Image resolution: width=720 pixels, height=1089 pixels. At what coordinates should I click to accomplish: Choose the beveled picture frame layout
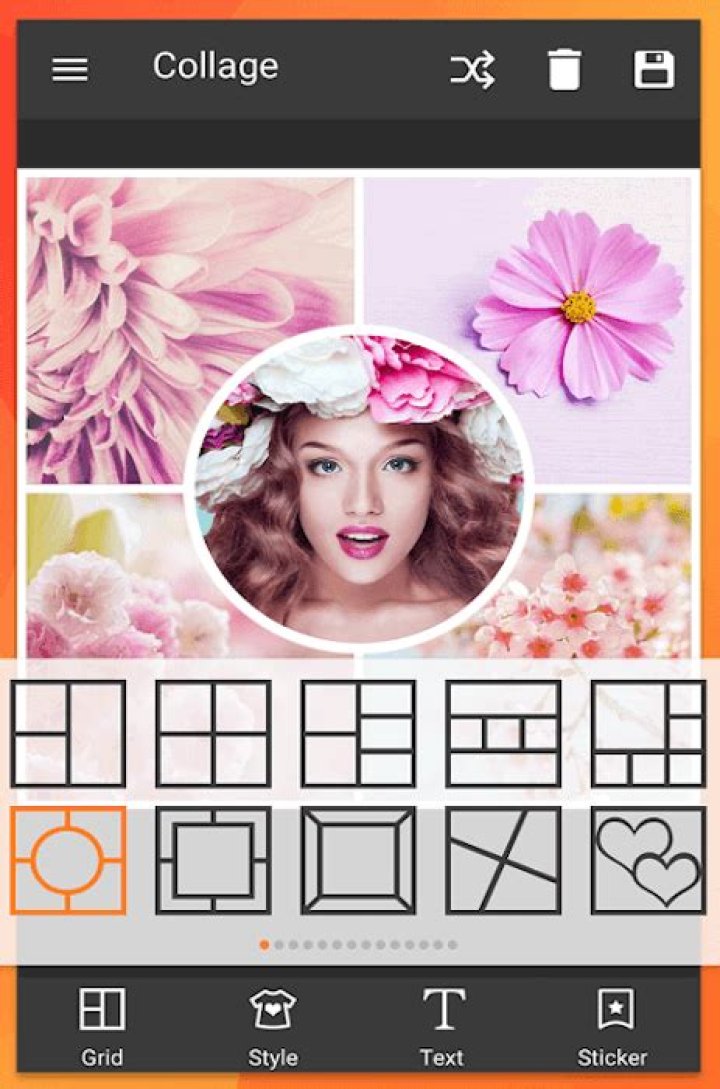[x=358, y=860]
